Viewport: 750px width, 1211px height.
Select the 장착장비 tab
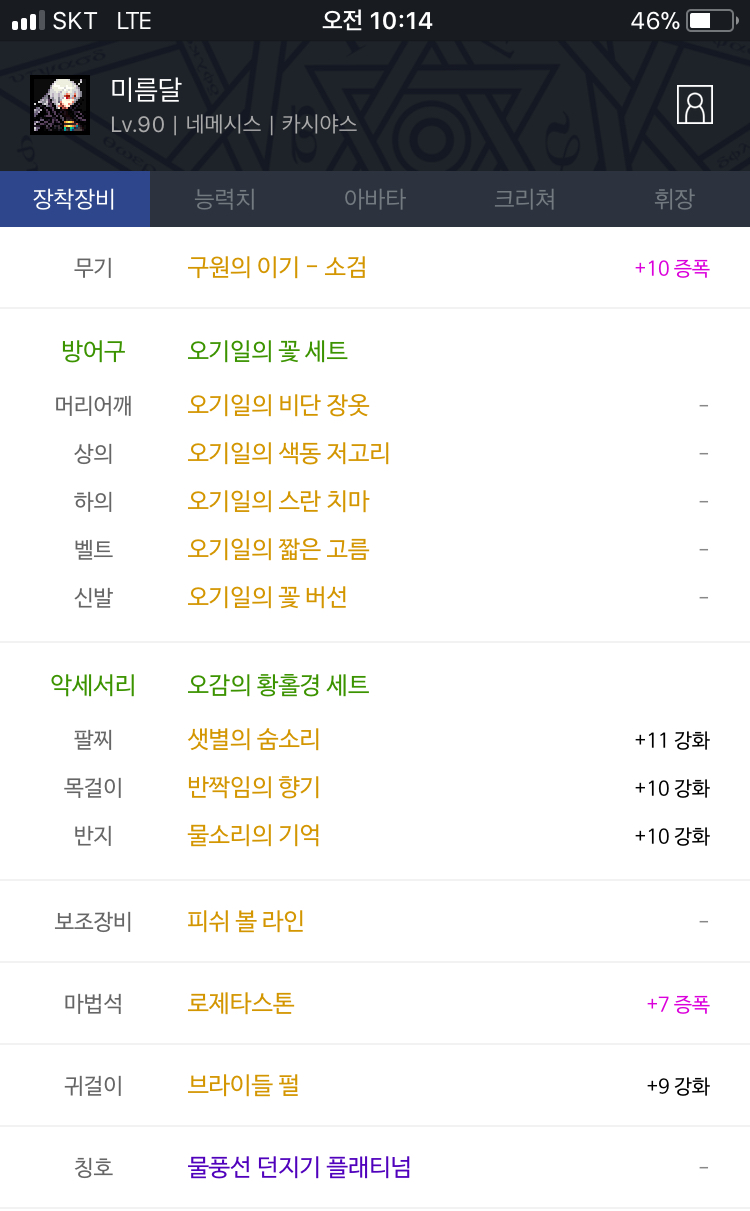(75, 199)
